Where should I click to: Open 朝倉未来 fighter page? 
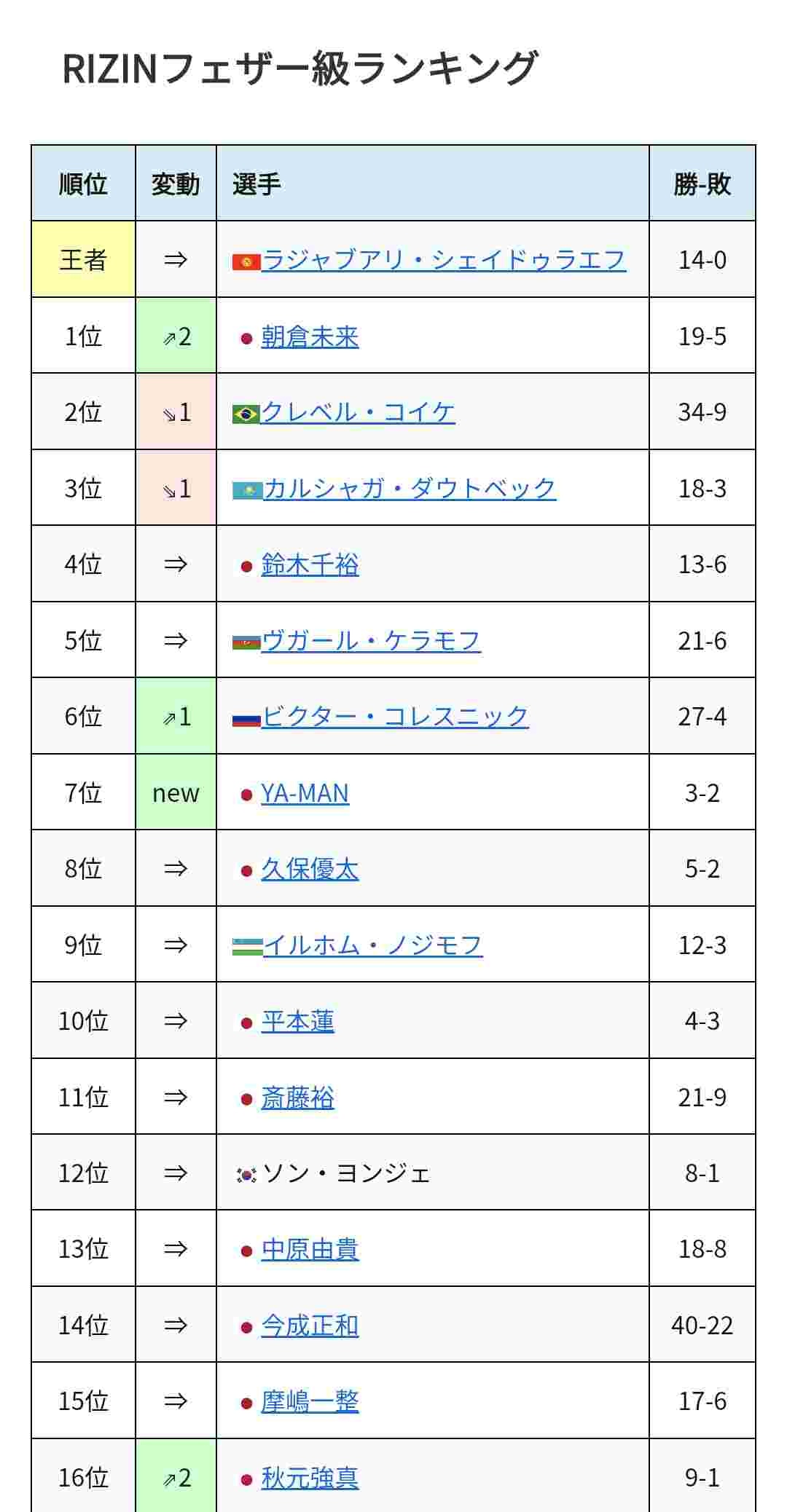click(310, 336)
